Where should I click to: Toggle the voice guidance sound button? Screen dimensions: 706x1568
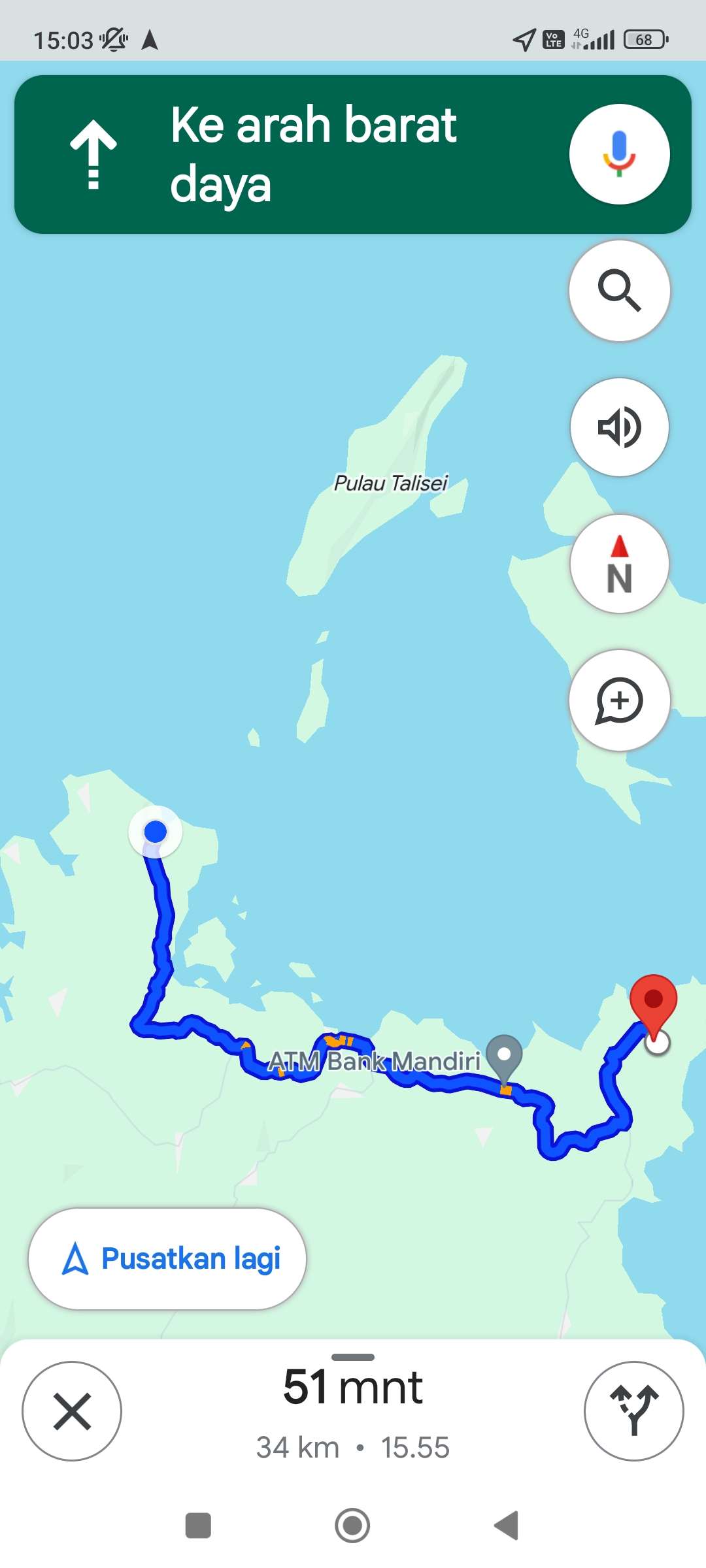coord(619,427)
